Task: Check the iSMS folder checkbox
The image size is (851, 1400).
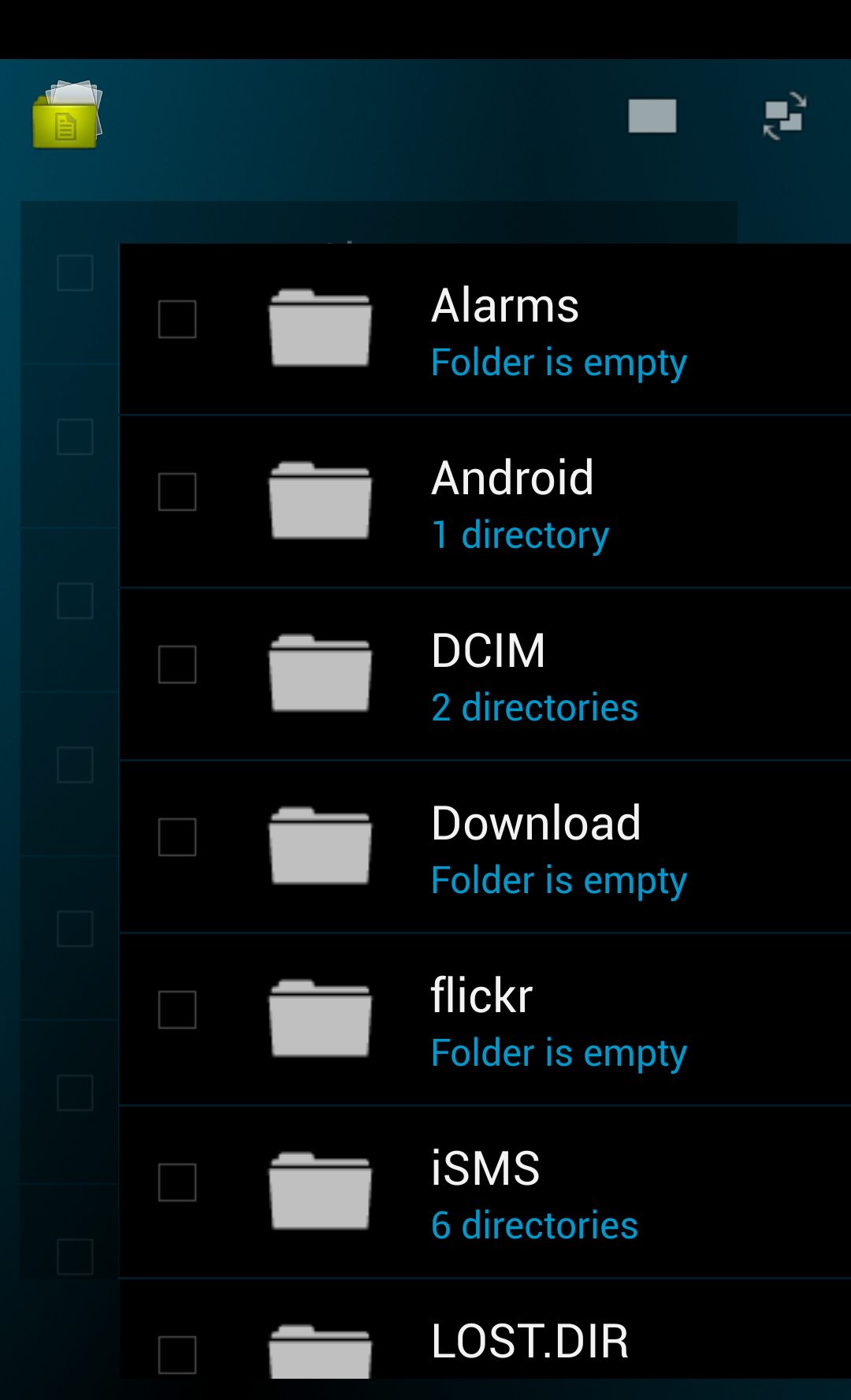Action: (x=177, y=1182)
